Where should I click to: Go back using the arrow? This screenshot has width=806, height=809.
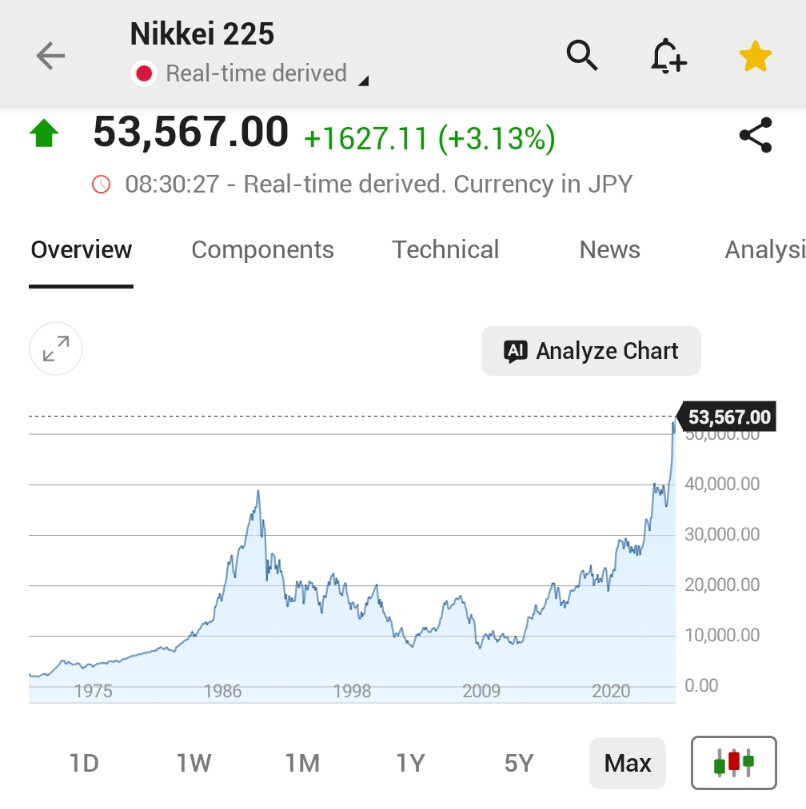50,56
